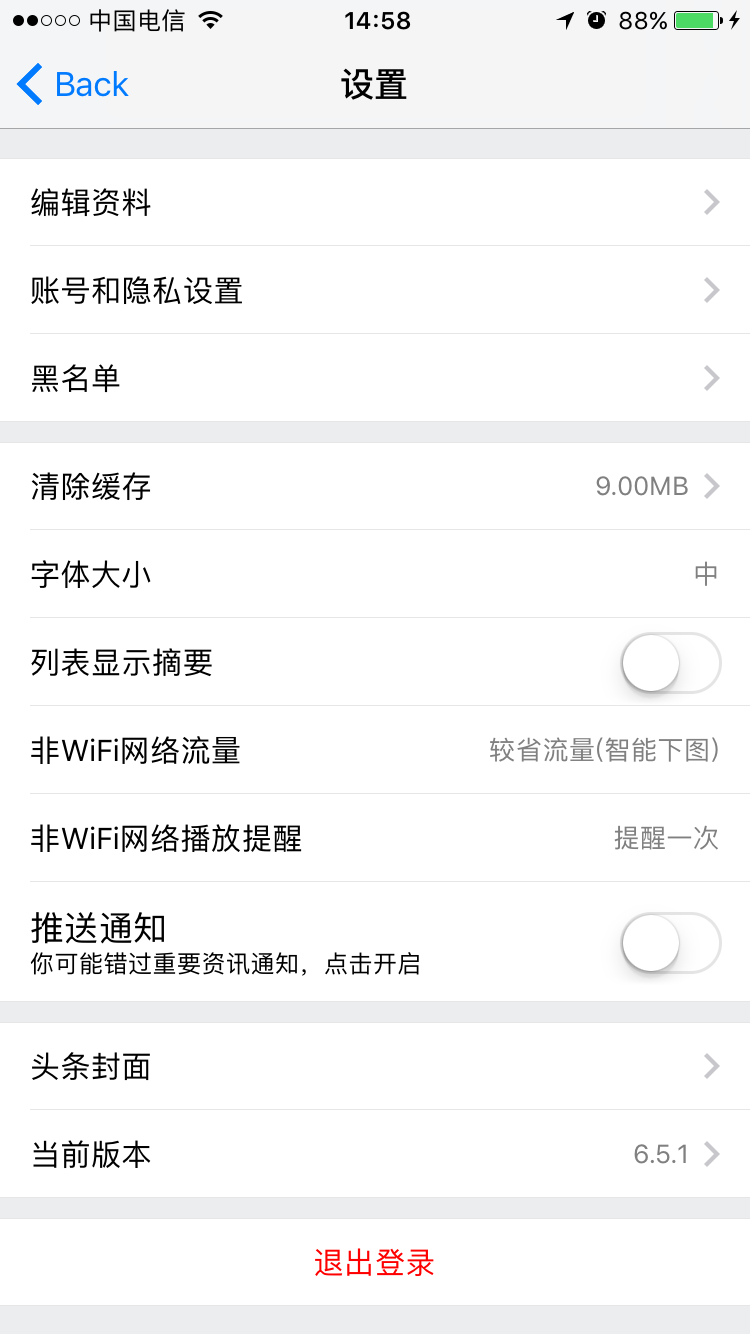Change the 字体大小 font size setting
The image size is (750, 1334).
[375, 574]
